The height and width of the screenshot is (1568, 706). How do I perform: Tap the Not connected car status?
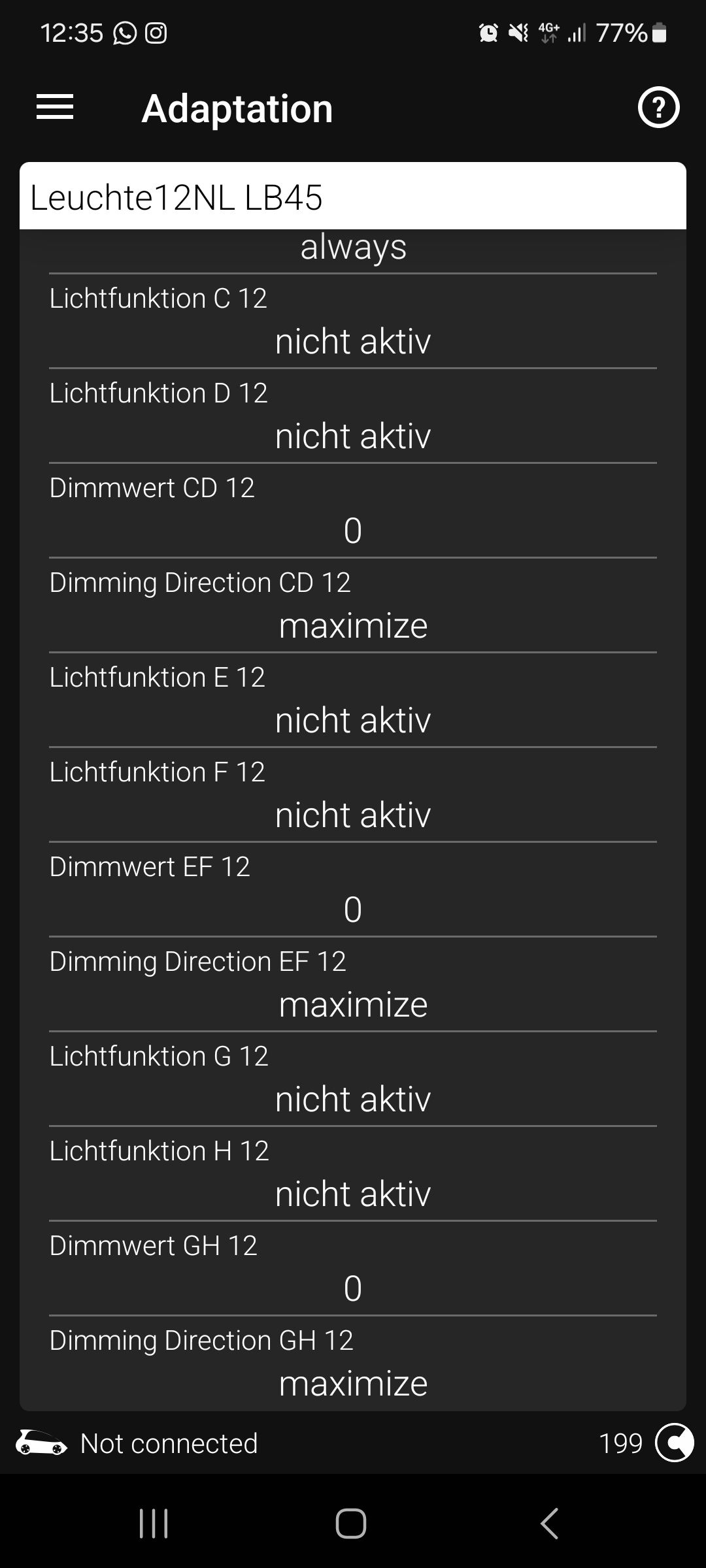click(137, 1443)
